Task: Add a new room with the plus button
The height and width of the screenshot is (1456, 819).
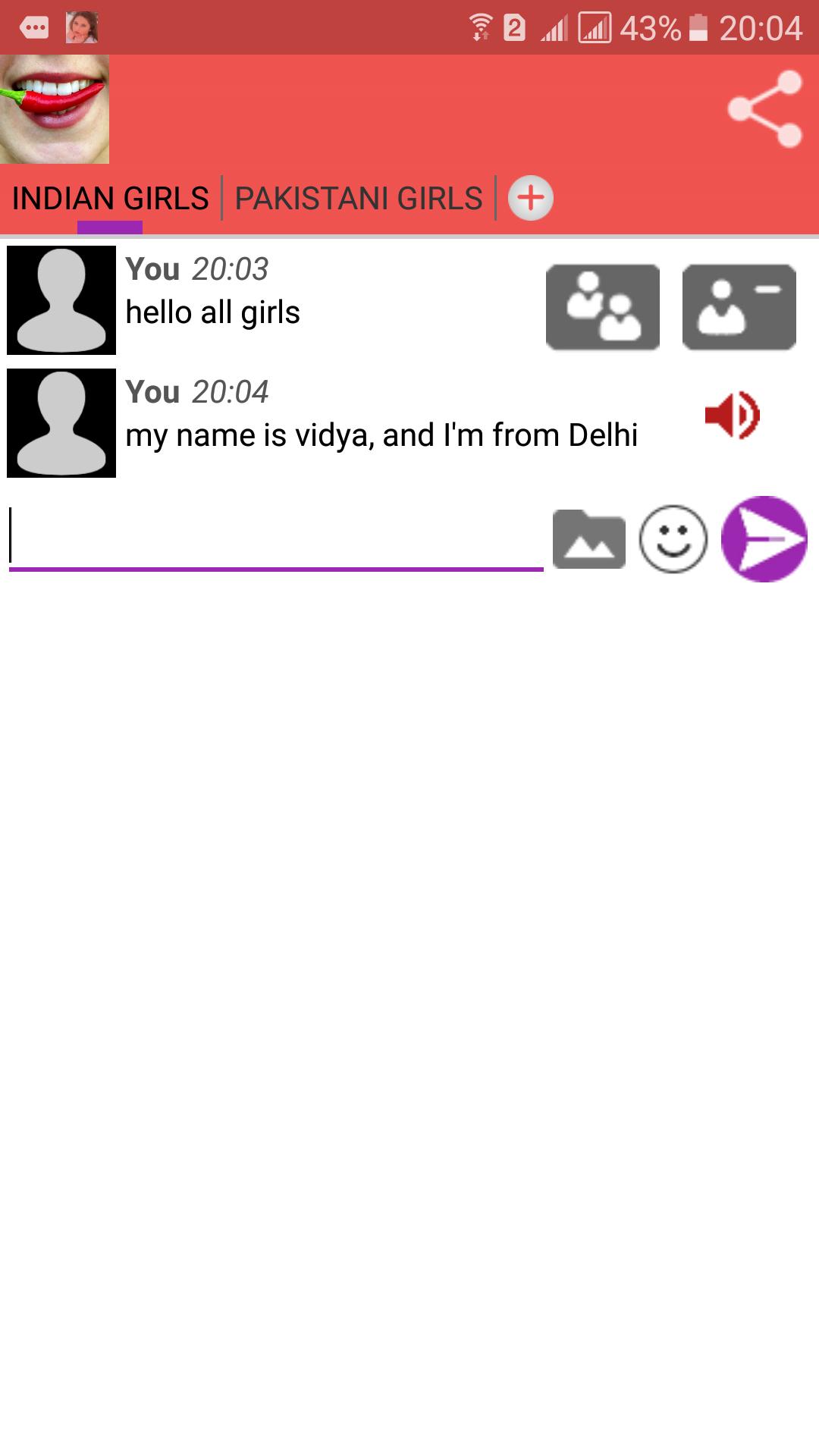Action: (x=531, y=198)
